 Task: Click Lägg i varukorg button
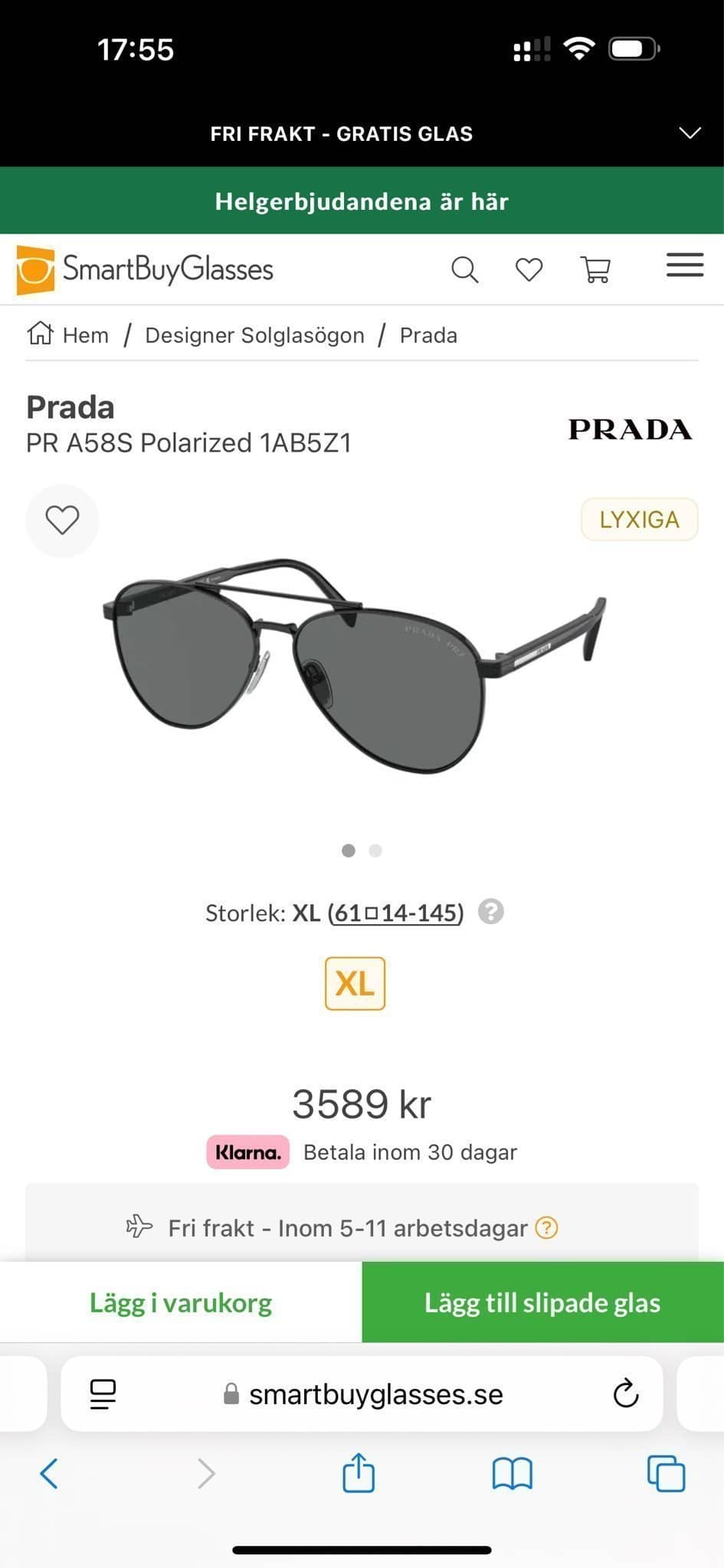tap(179, 1302)
